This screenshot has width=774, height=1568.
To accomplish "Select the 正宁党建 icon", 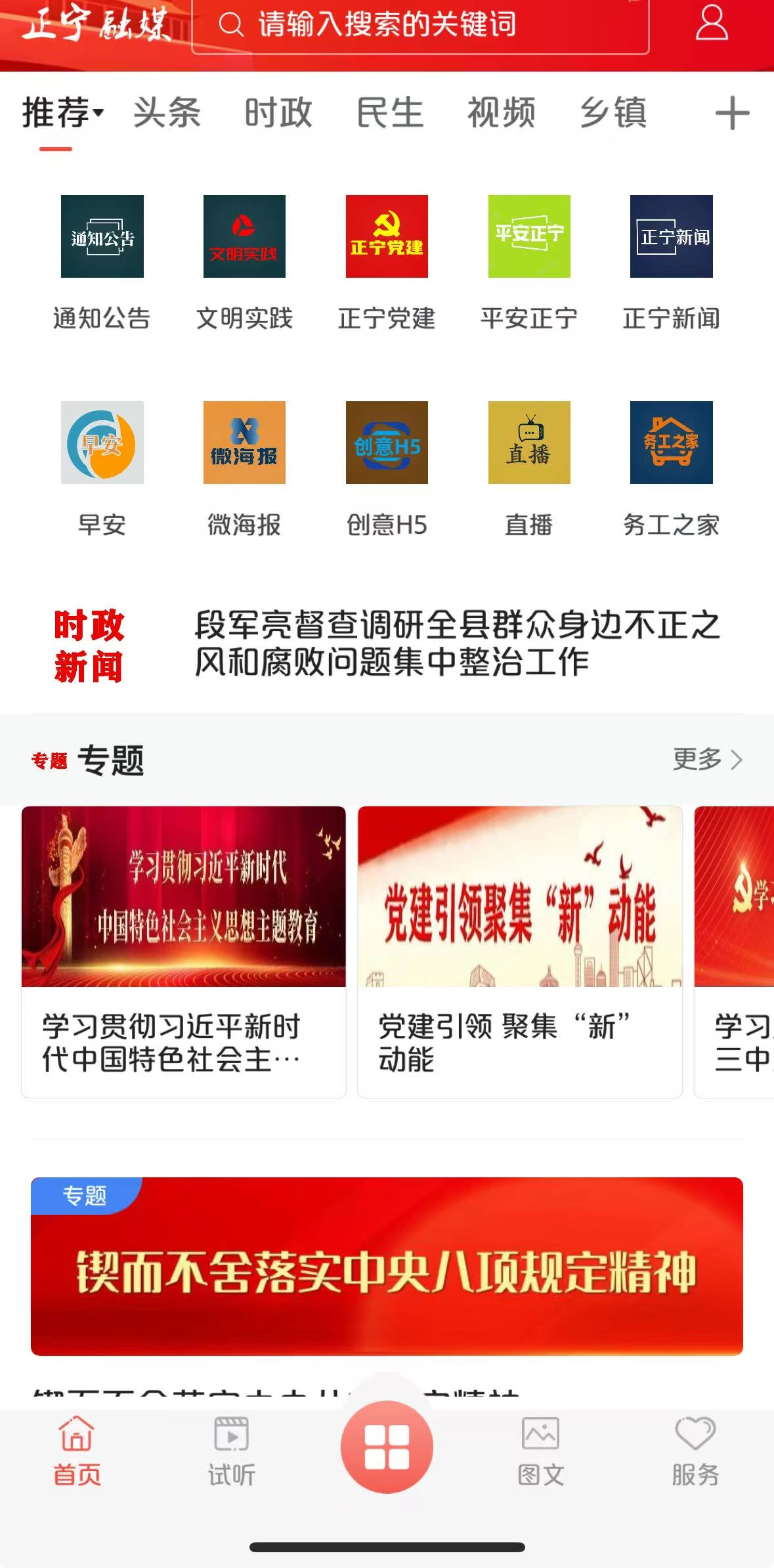I will [x=386, y=238].
